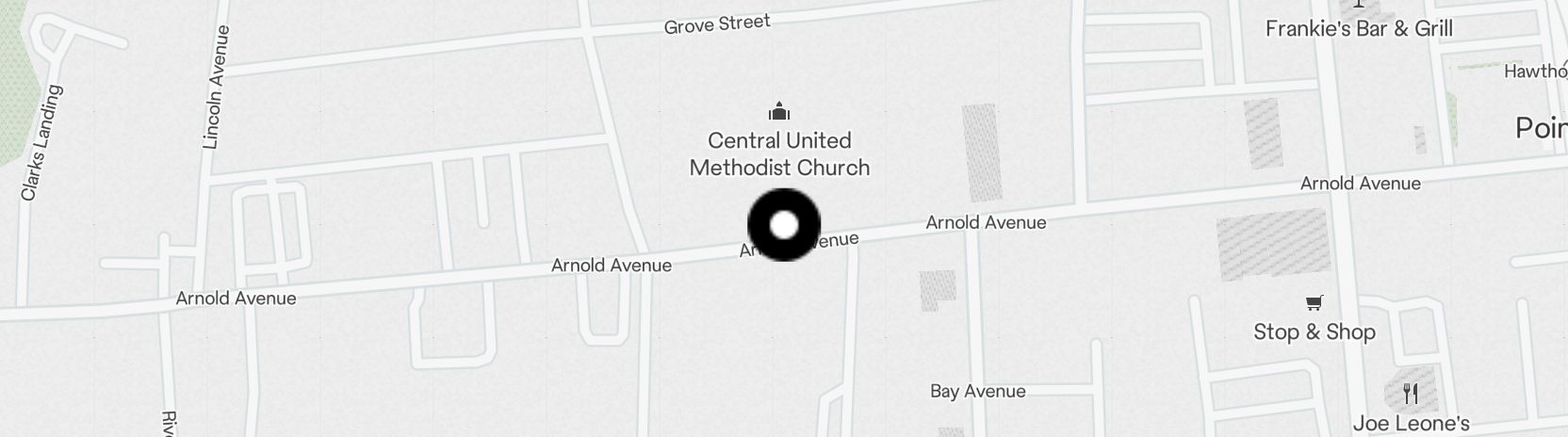
Task: Select the Stop & Shop map marker
Action: tap(1314, 303)
